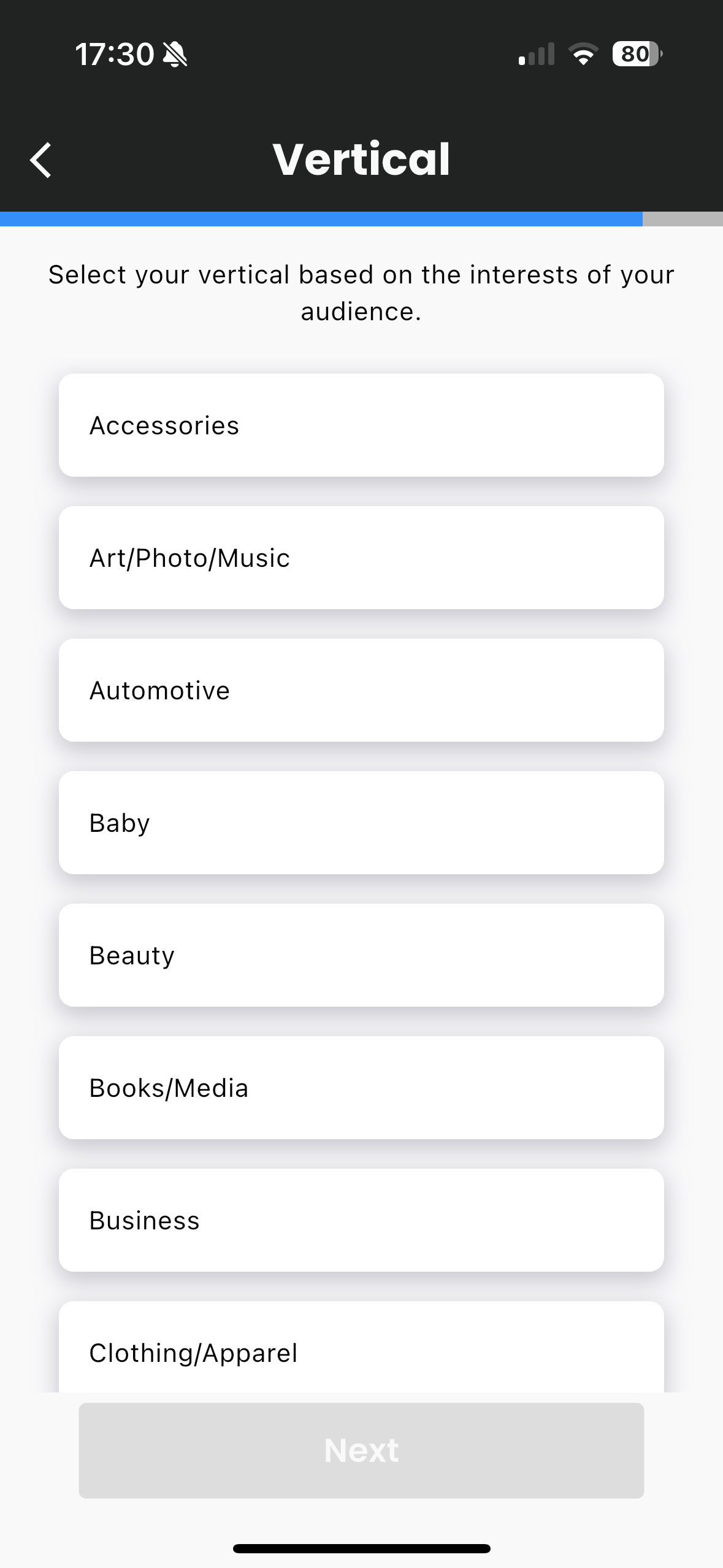This screenshot has width=723, height=1568.
Task: Select the Baby vertical
Action: [x=361, y=823]
